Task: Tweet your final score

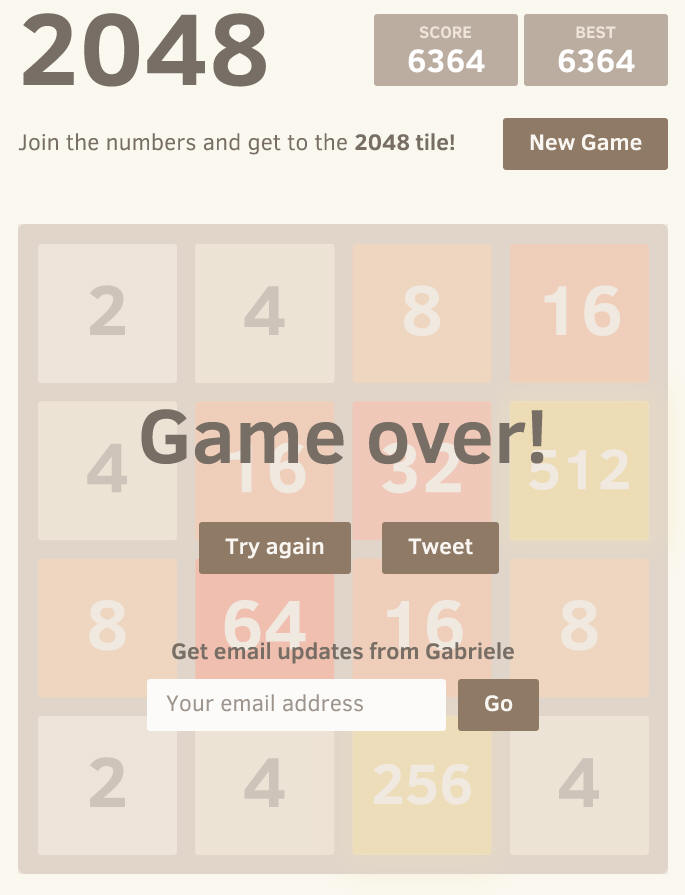Action: (x=440, y=547)
